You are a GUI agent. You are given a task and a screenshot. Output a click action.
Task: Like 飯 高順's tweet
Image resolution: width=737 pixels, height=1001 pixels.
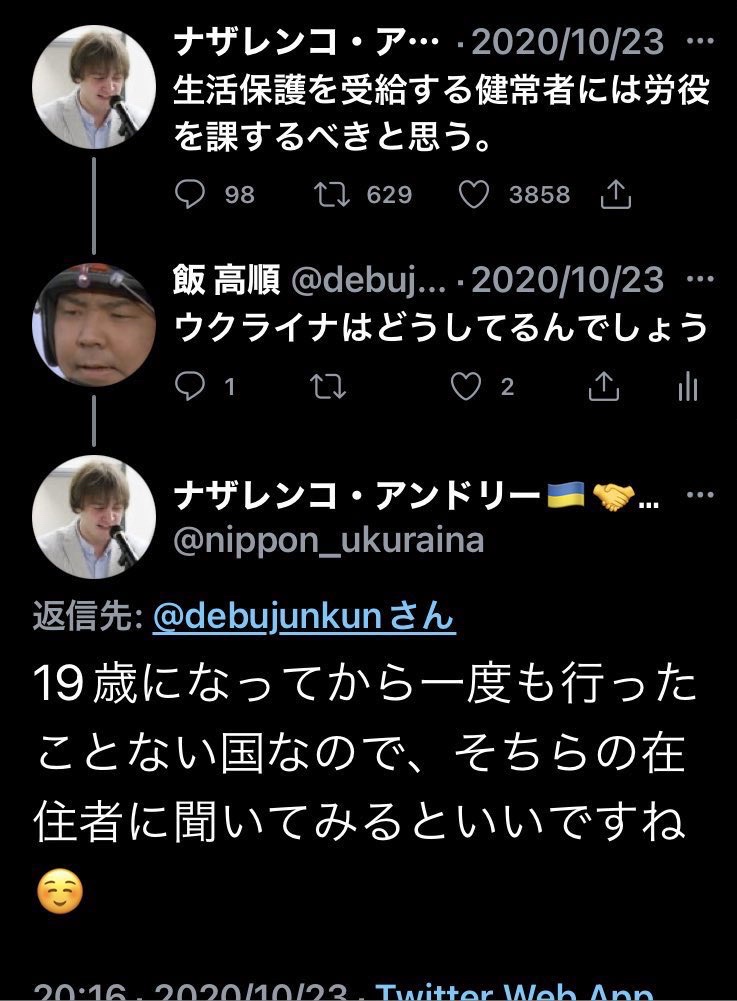click(466, 387)
